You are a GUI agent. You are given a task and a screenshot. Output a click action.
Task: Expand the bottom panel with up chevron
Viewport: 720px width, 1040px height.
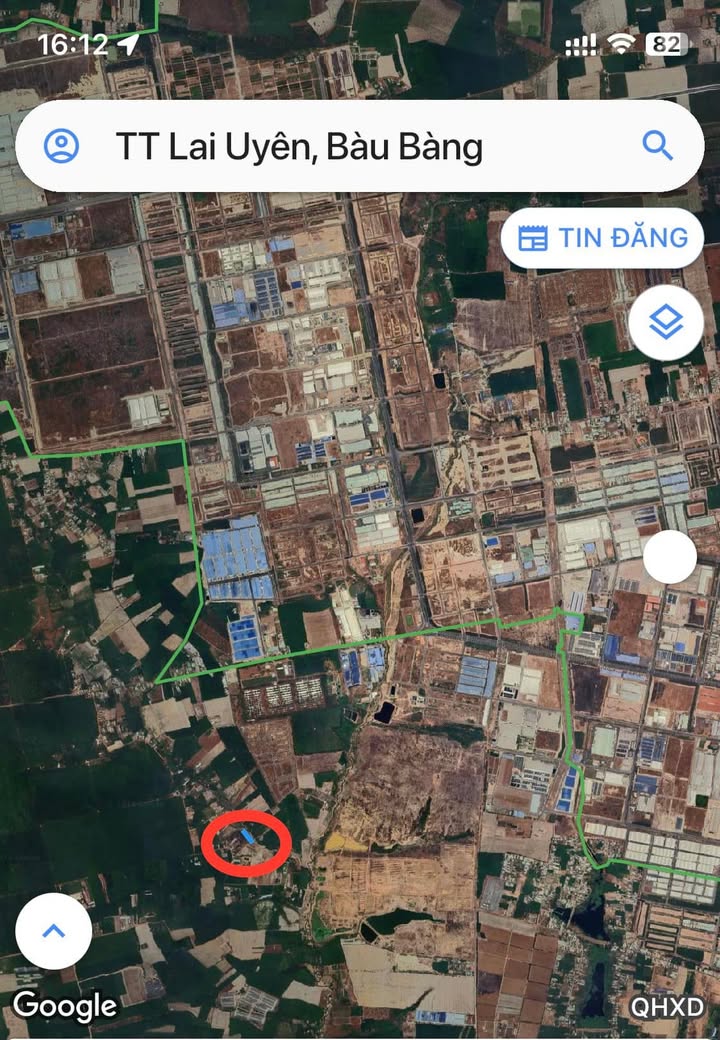[54, 931]
